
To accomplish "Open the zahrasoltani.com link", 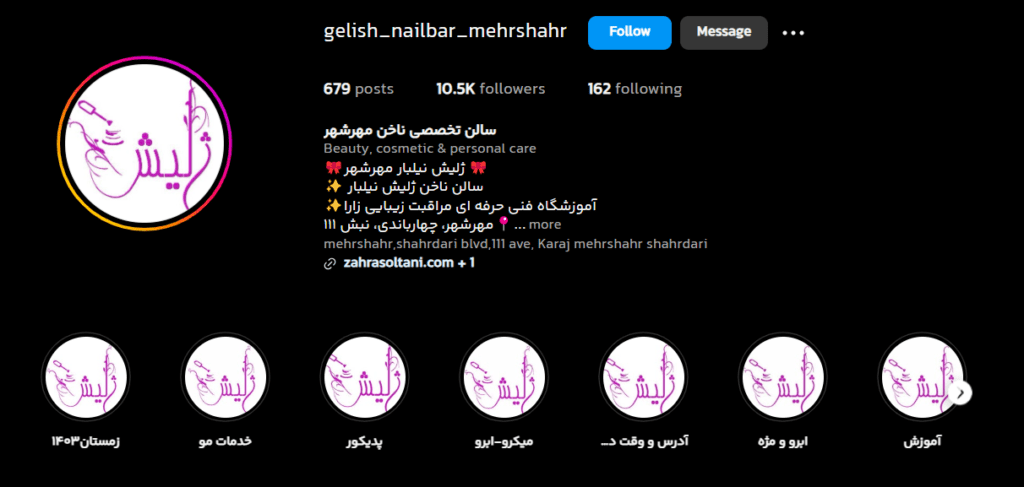I will 398,264.
